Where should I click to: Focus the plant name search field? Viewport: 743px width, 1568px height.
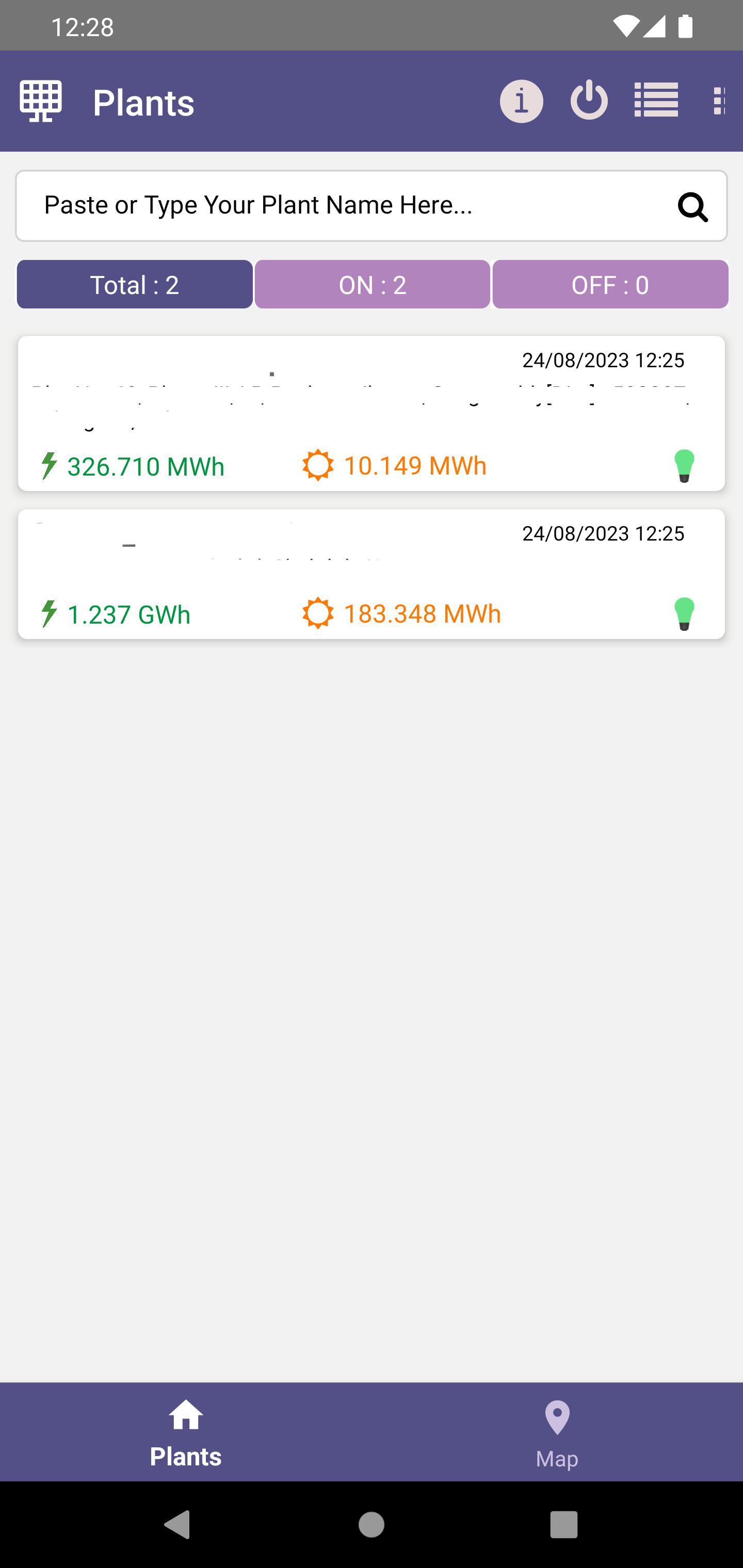tap(372, 206)
